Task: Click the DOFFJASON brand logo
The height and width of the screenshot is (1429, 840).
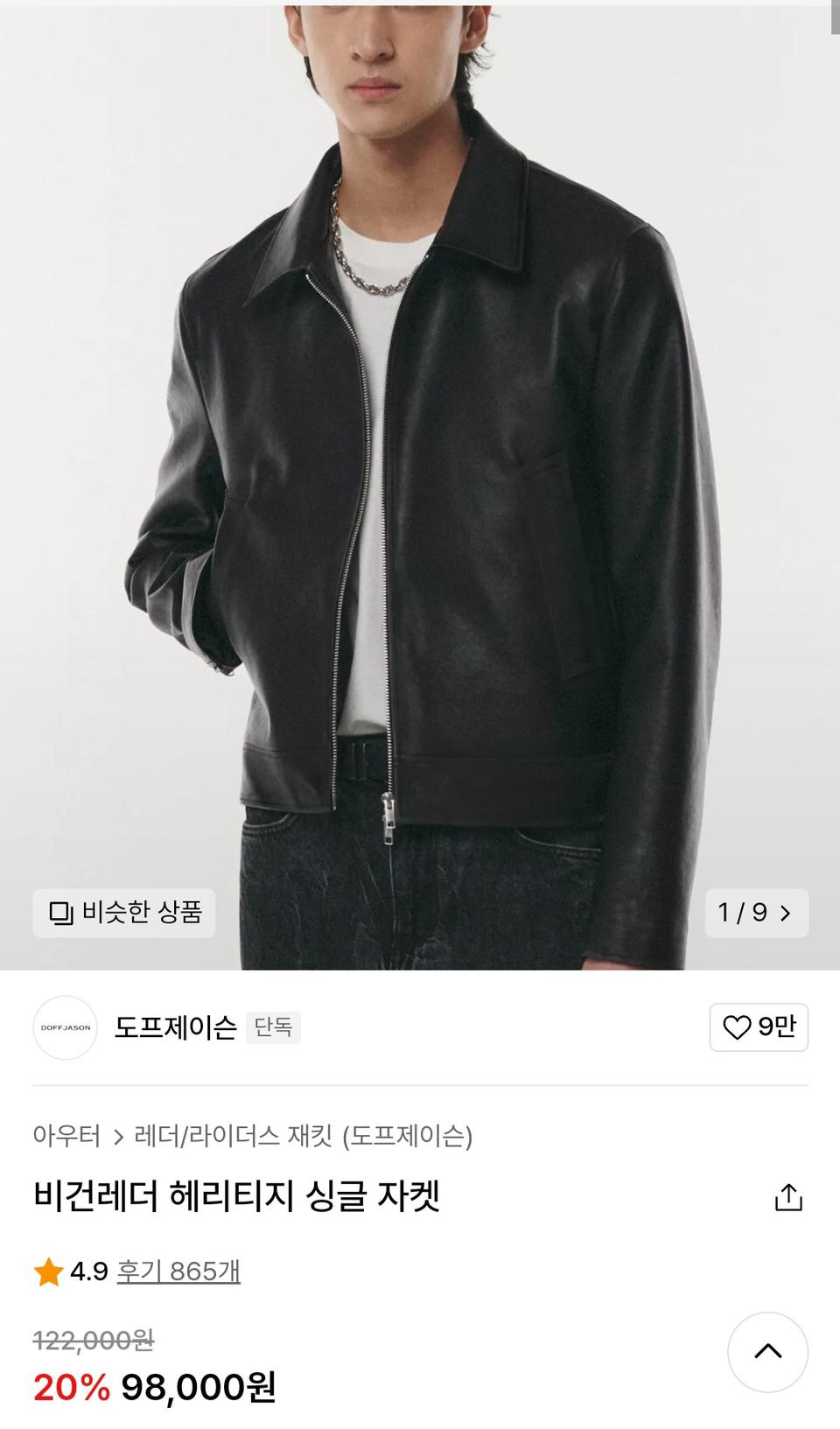Action: (x=65, y=1028)
